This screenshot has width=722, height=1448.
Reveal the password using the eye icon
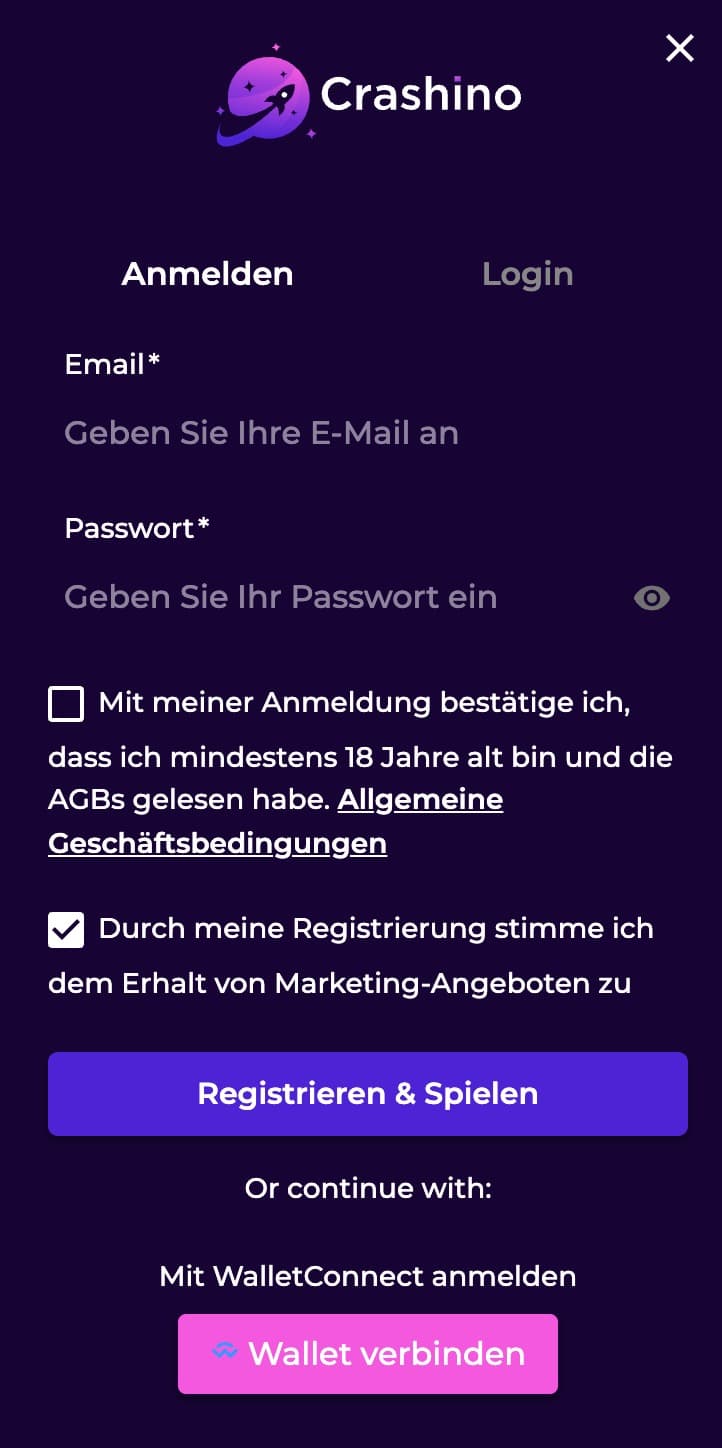pos(652,597)
